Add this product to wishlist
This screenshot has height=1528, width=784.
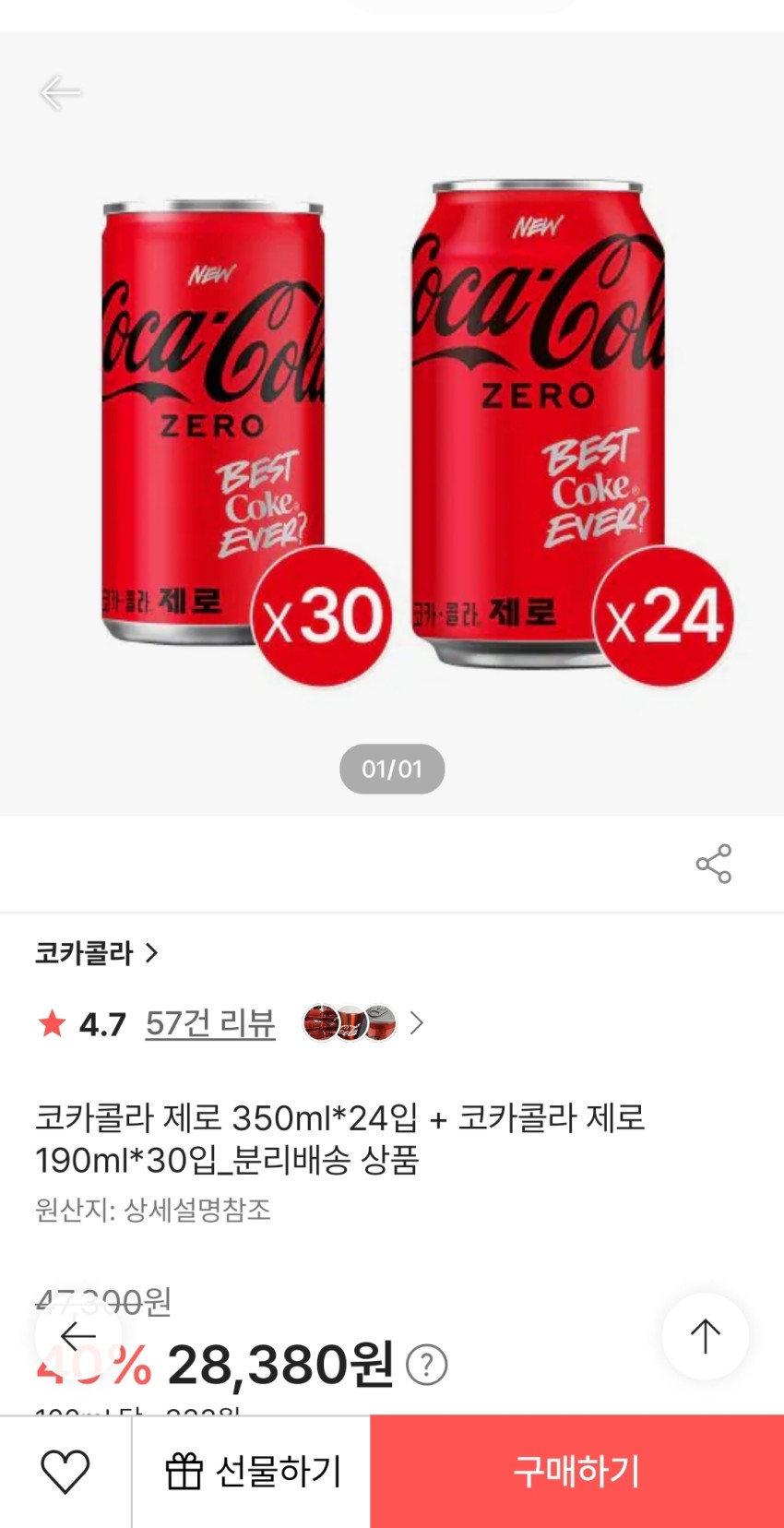65,1471
